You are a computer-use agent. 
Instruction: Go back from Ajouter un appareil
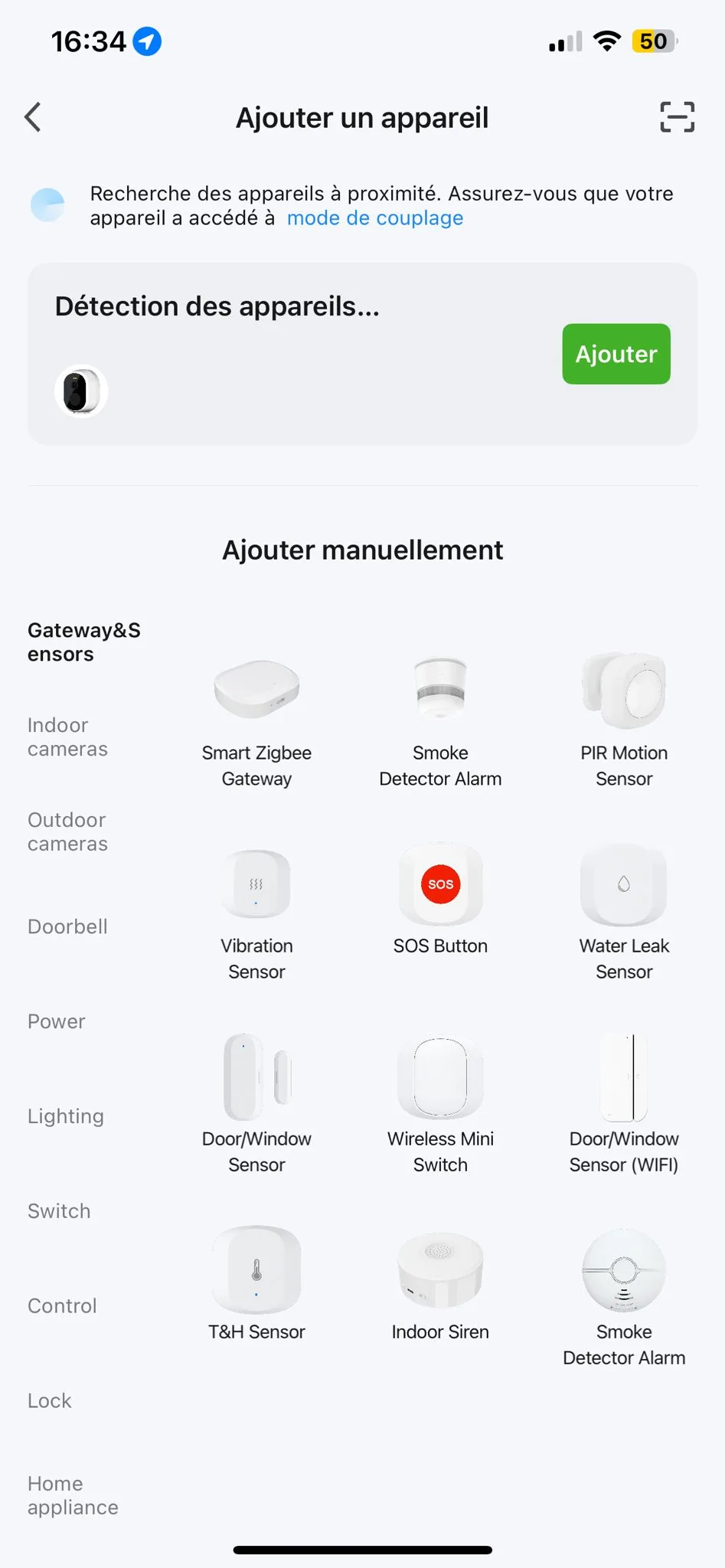tap(33, 117)
